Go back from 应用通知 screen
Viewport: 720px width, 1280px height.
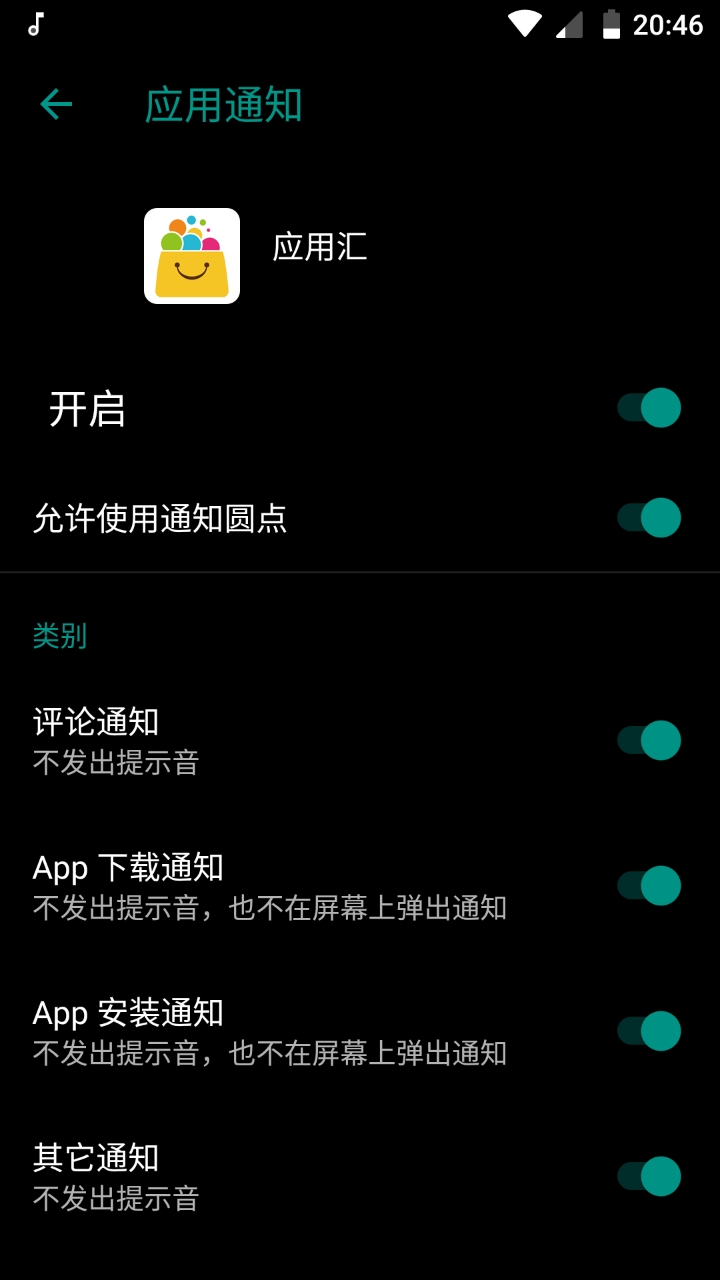56,104
